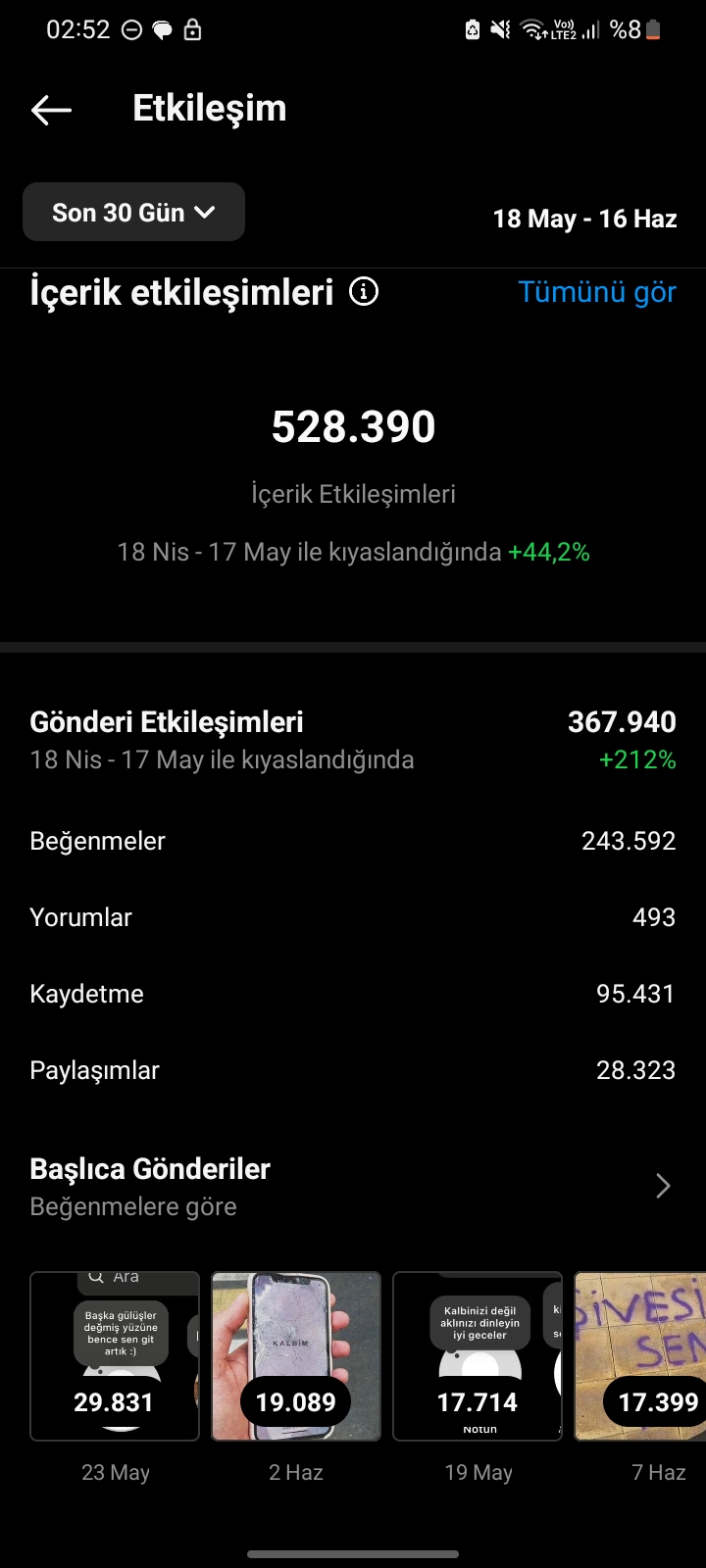View the 2 Haz post with 19.089 likes
This screenshot has width=706, height=1568.
click(296, 1356)
